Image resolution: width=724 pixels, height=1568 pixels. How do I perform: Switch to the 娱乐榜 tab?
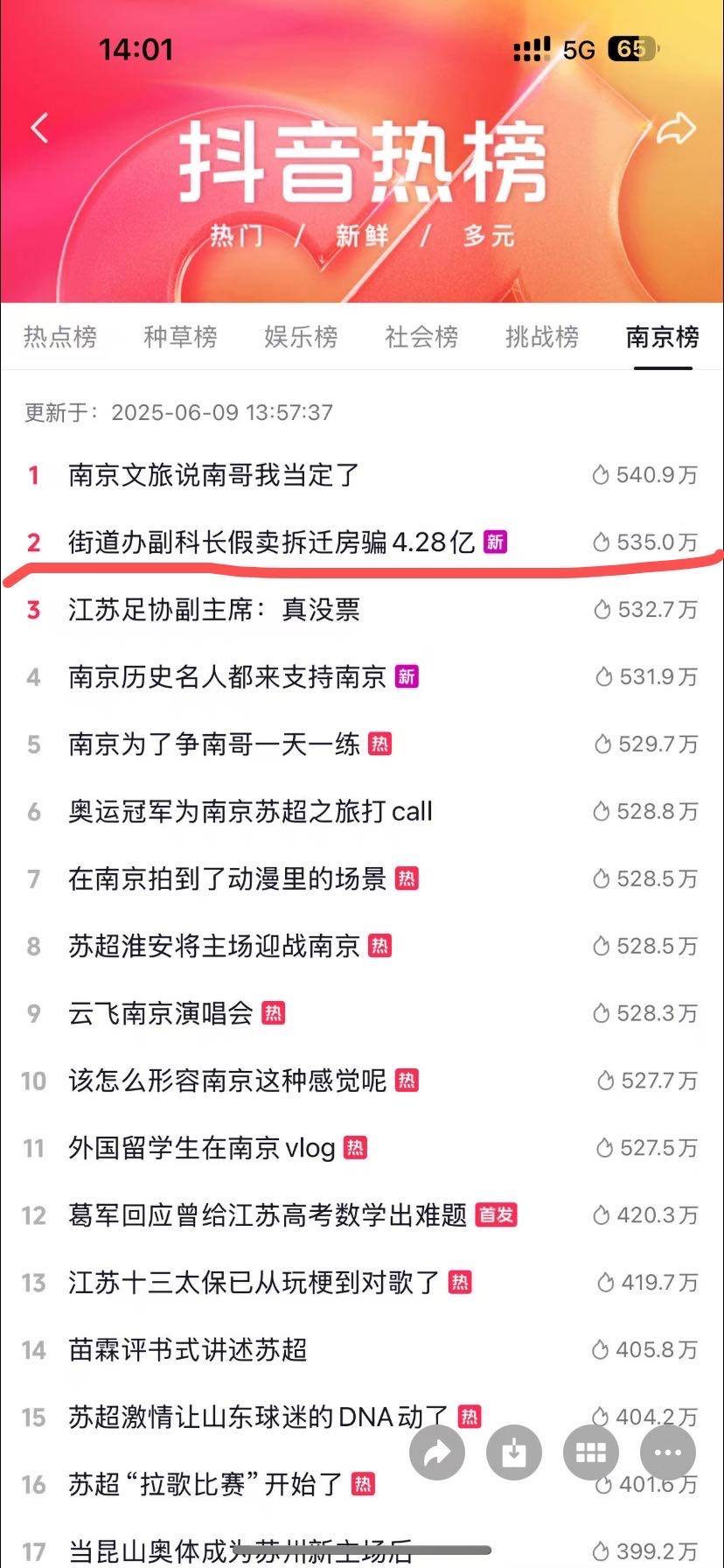tap(301, 337)
